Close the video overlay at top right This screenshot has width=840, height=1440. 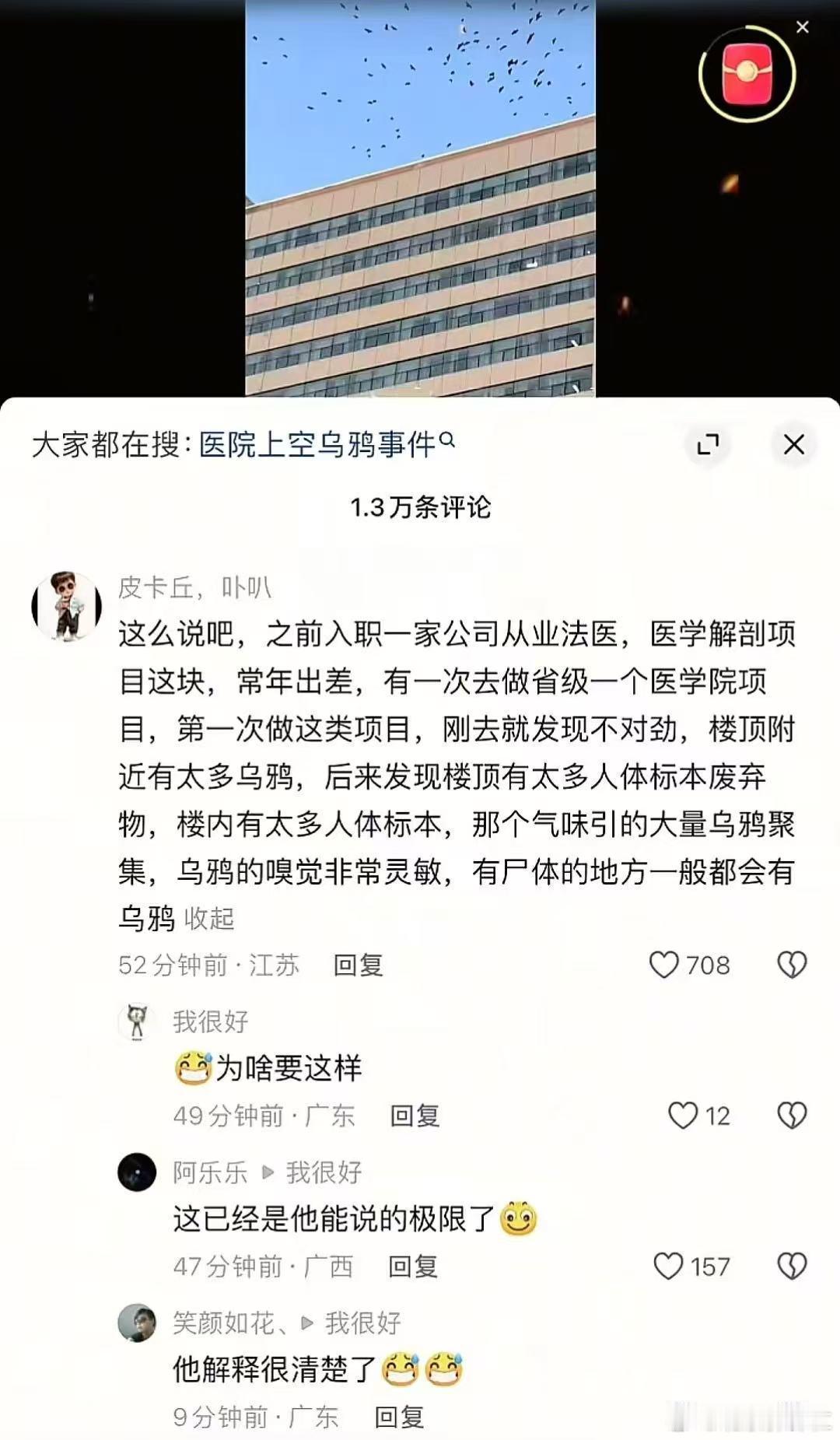click(x=803, y=26)
